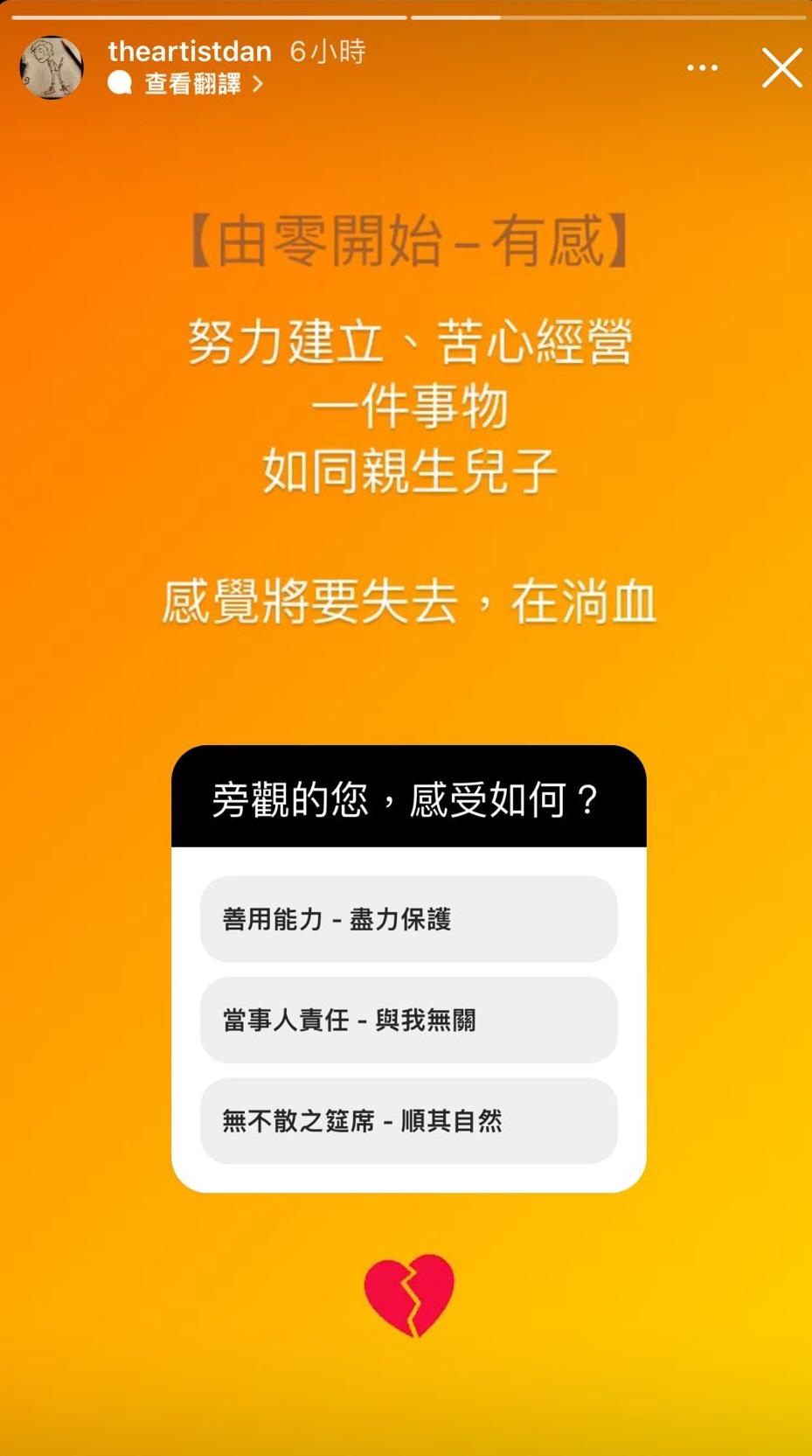Vote for 善用能力 - 盡力保護
This screenshot has height=1456, width=812.
408,919
